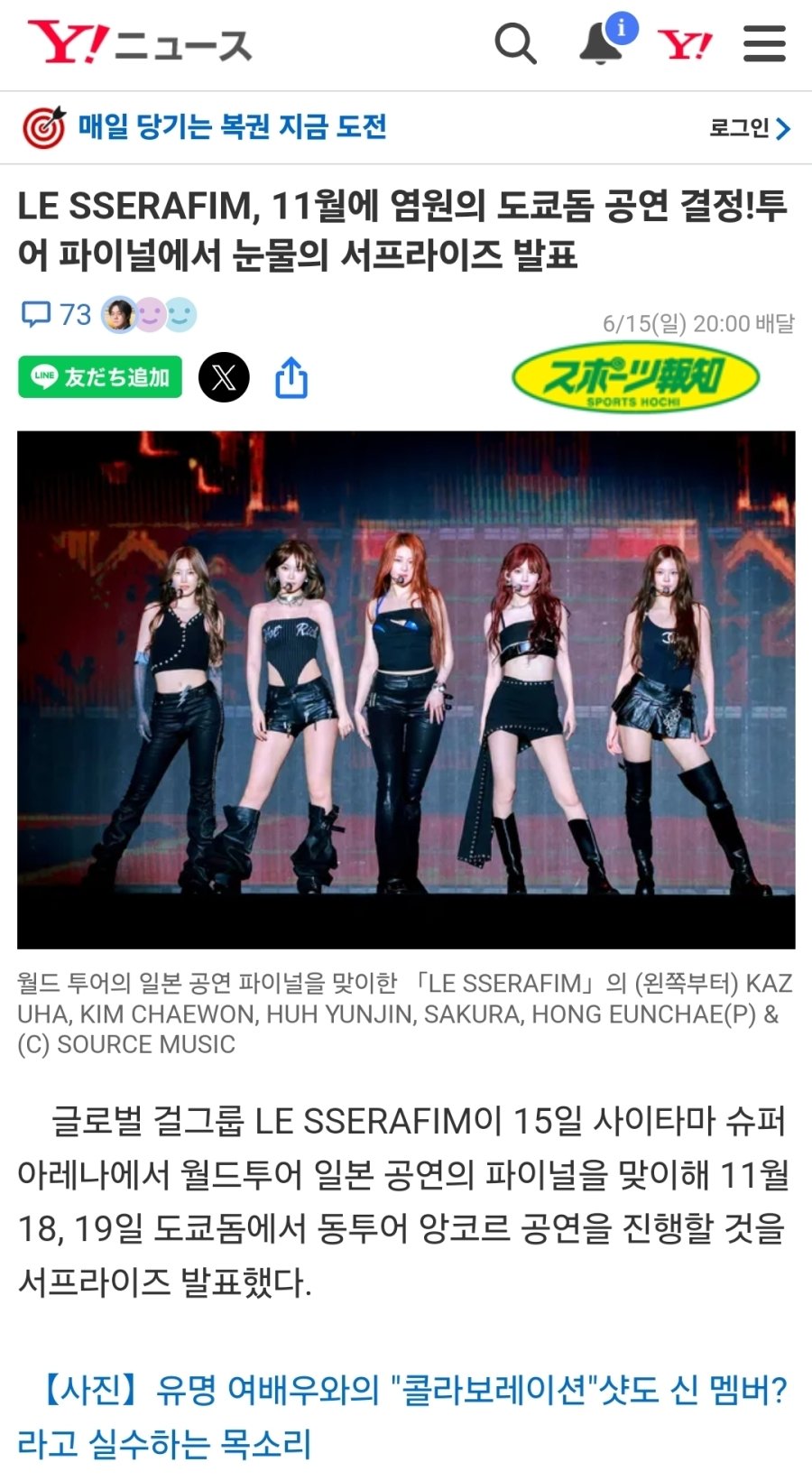The image size is (812, 1481).
Task: Open the search icon in header
Action: (x=515, y=43)
